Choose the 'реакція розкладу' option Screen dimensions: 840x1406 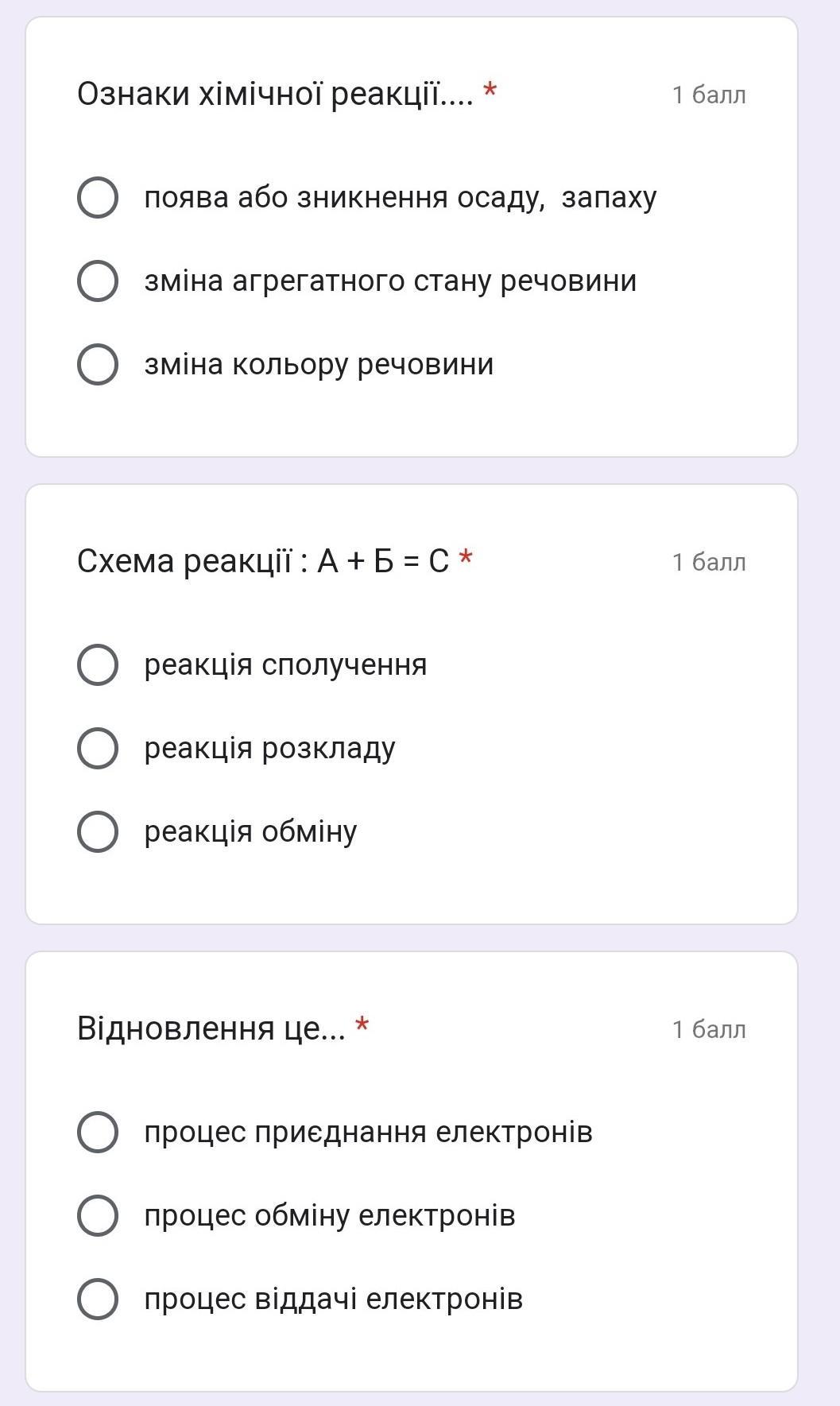coord(98,748)
